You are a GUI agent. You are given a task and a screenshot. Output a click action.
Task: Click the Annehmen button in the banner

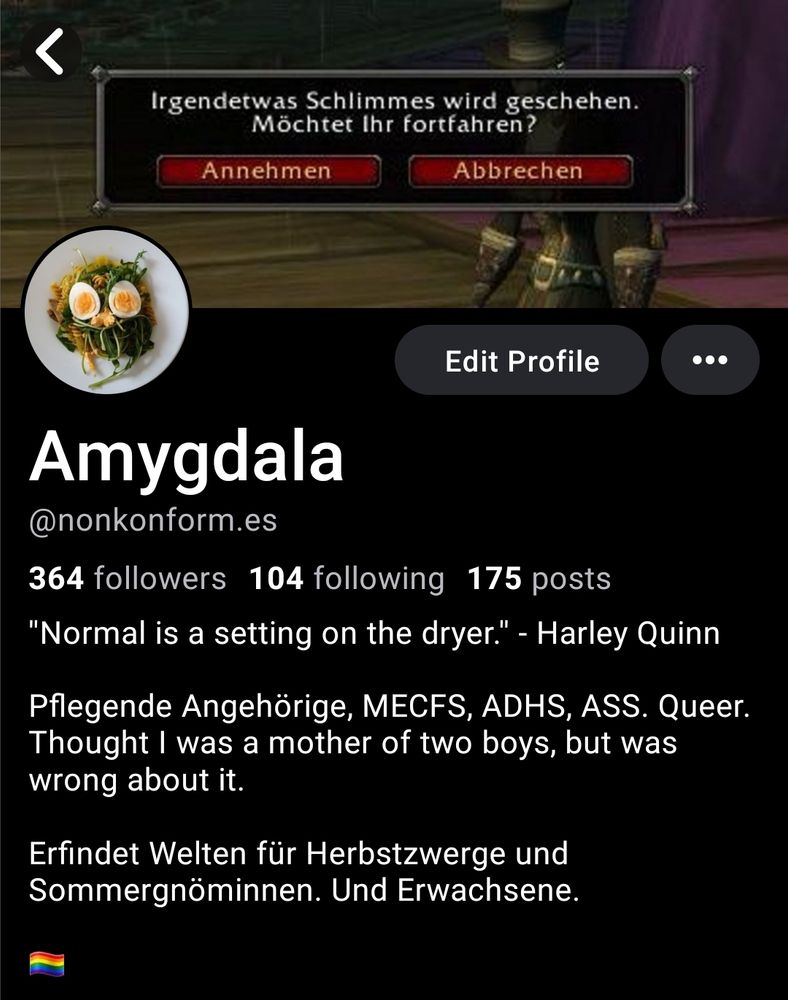(270, 170)
